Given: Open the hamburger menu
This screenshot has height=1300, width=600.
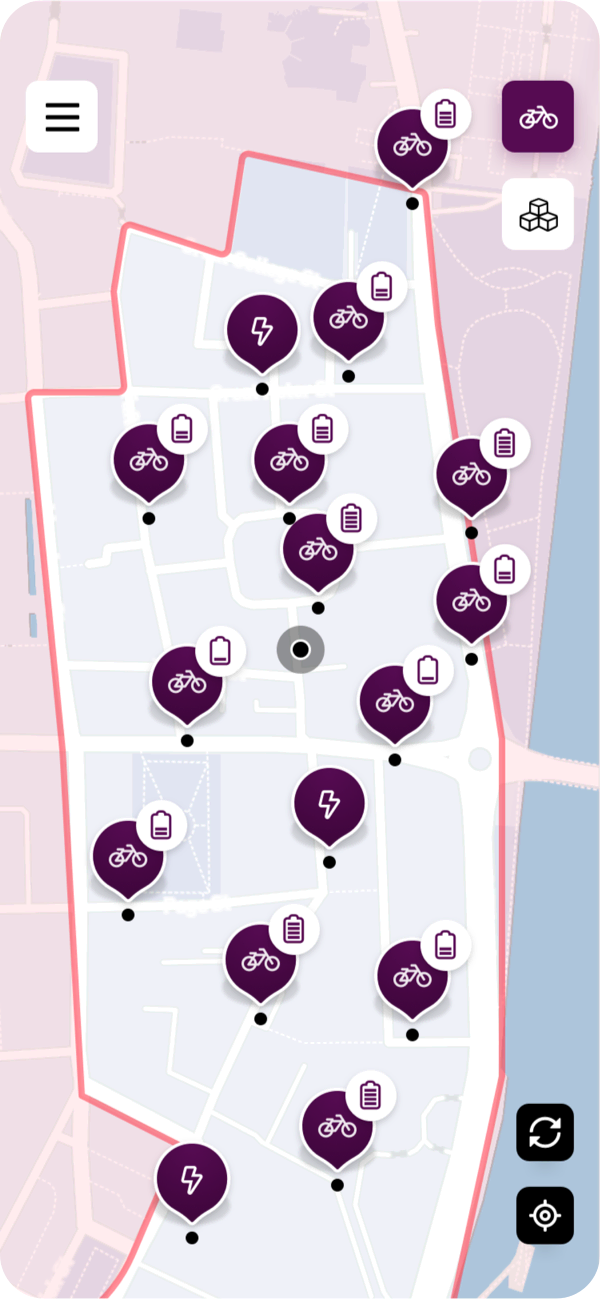Looking at the screenshot, I should pyautogui.click(x=61, y=117).
